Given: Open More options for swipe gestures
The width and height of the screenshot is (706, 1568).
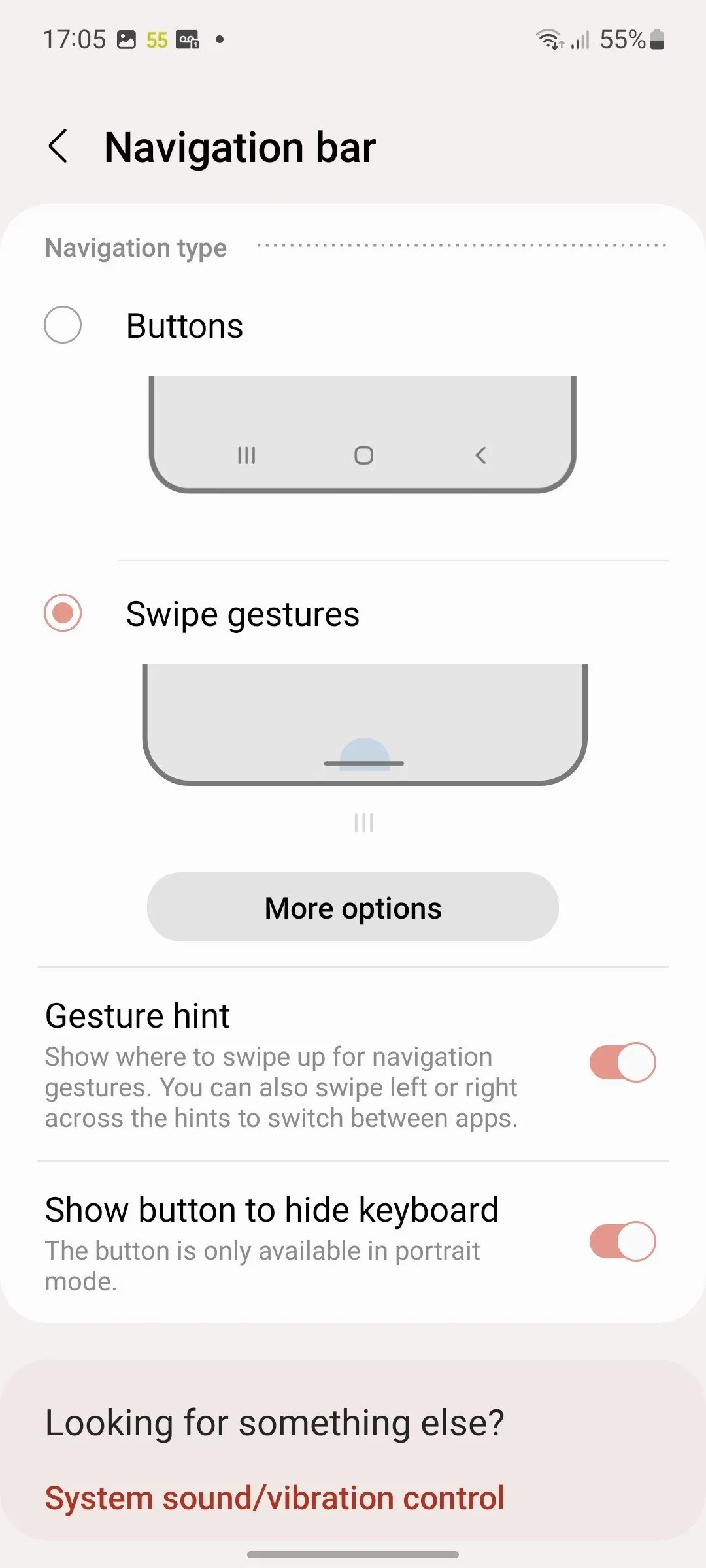Looking at the screenshot, I should pyautogui.click(x=353, y=907).
